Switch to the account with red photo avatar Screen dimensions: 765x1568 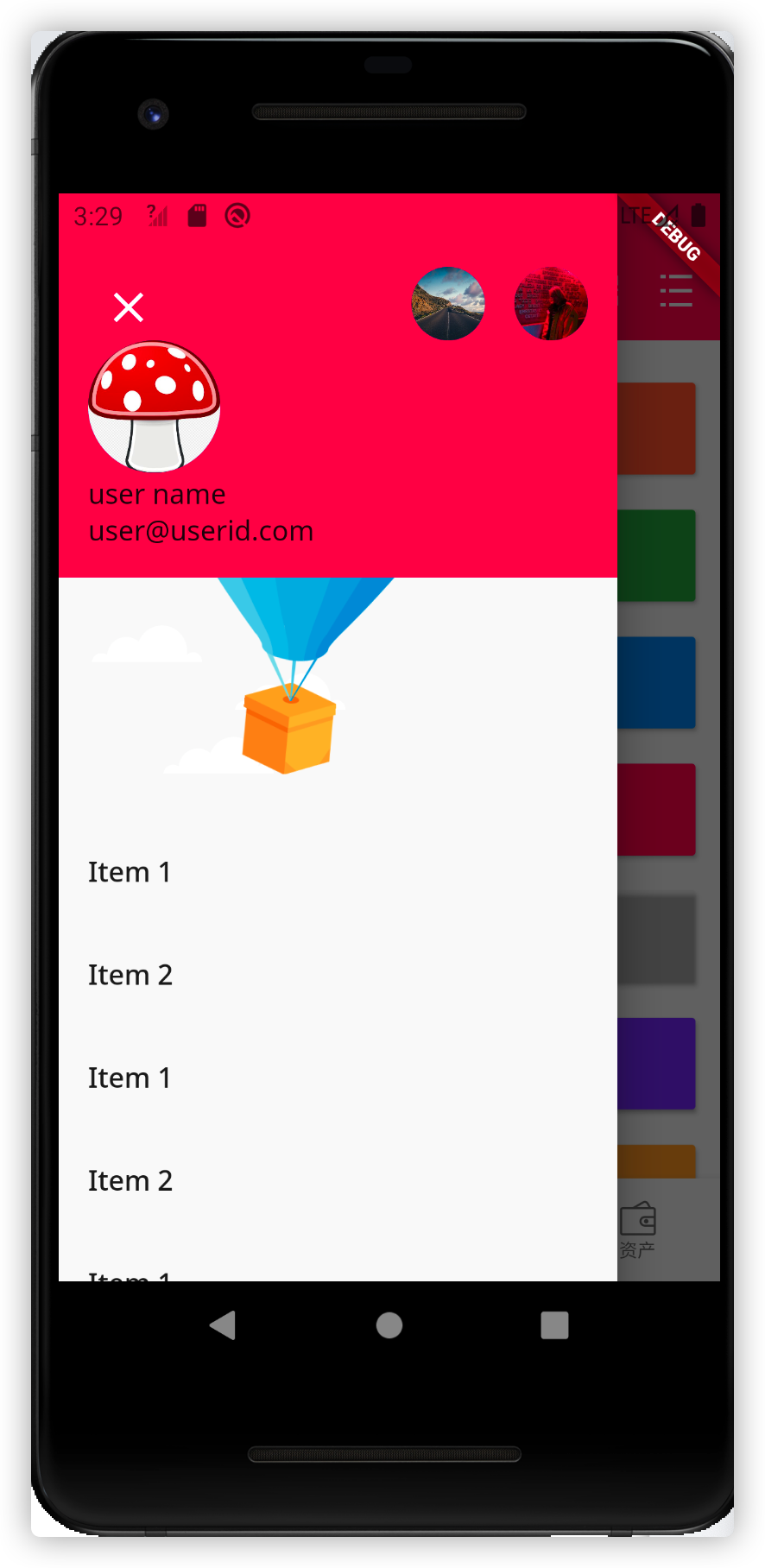pyautogui.click(x=551, y=303)
